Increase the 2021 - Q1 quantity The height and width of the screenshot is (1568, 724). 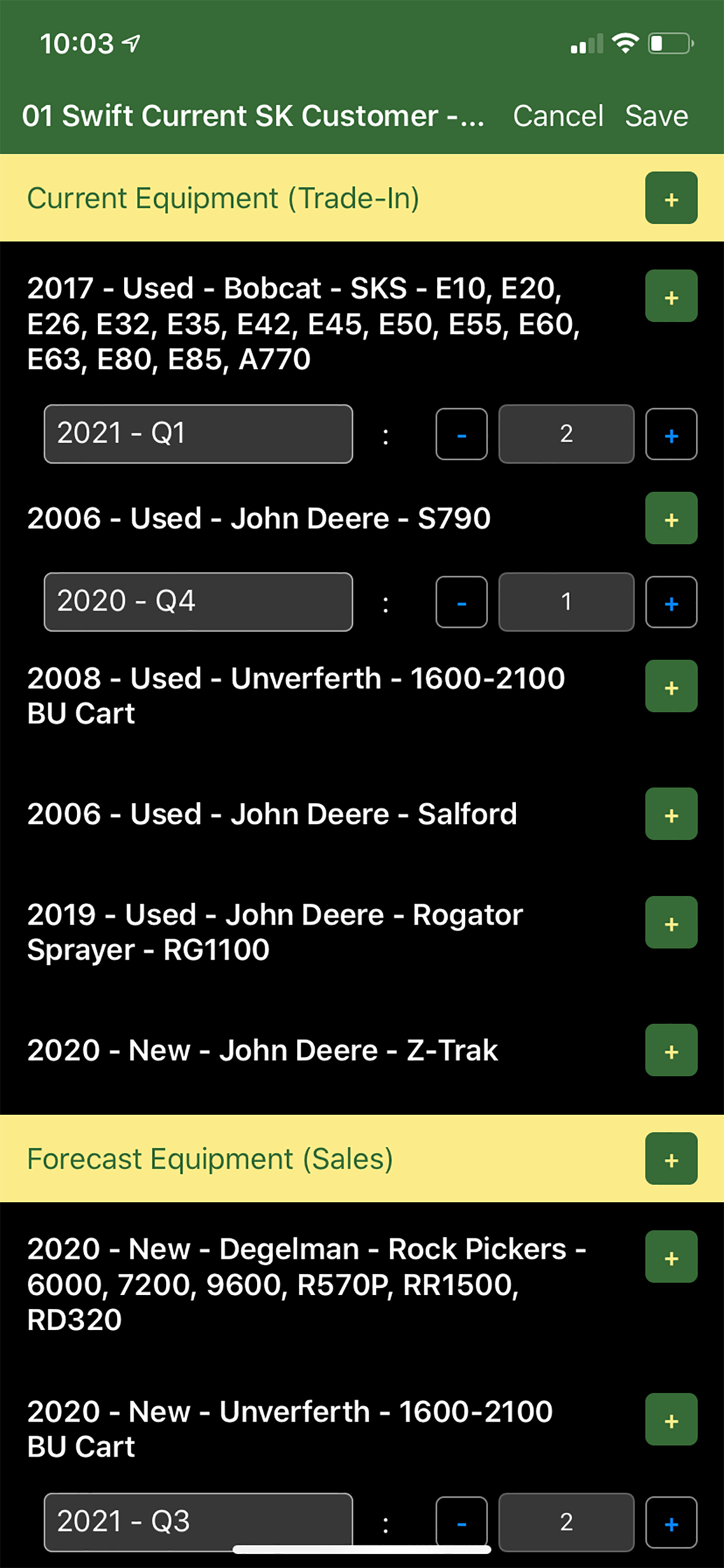coord(671,434)
